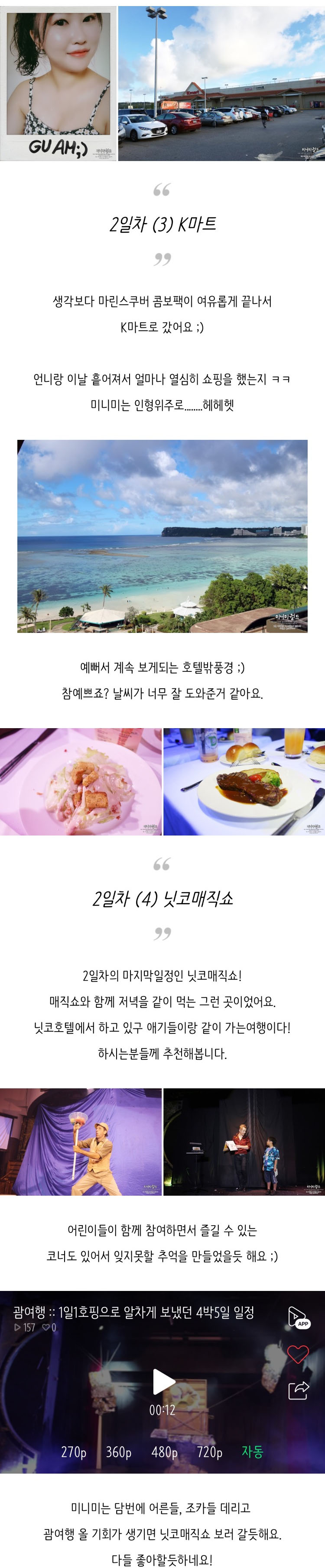The image size is (325, 1568).
Task: View the juggling performer photo
Action: 81,1142
